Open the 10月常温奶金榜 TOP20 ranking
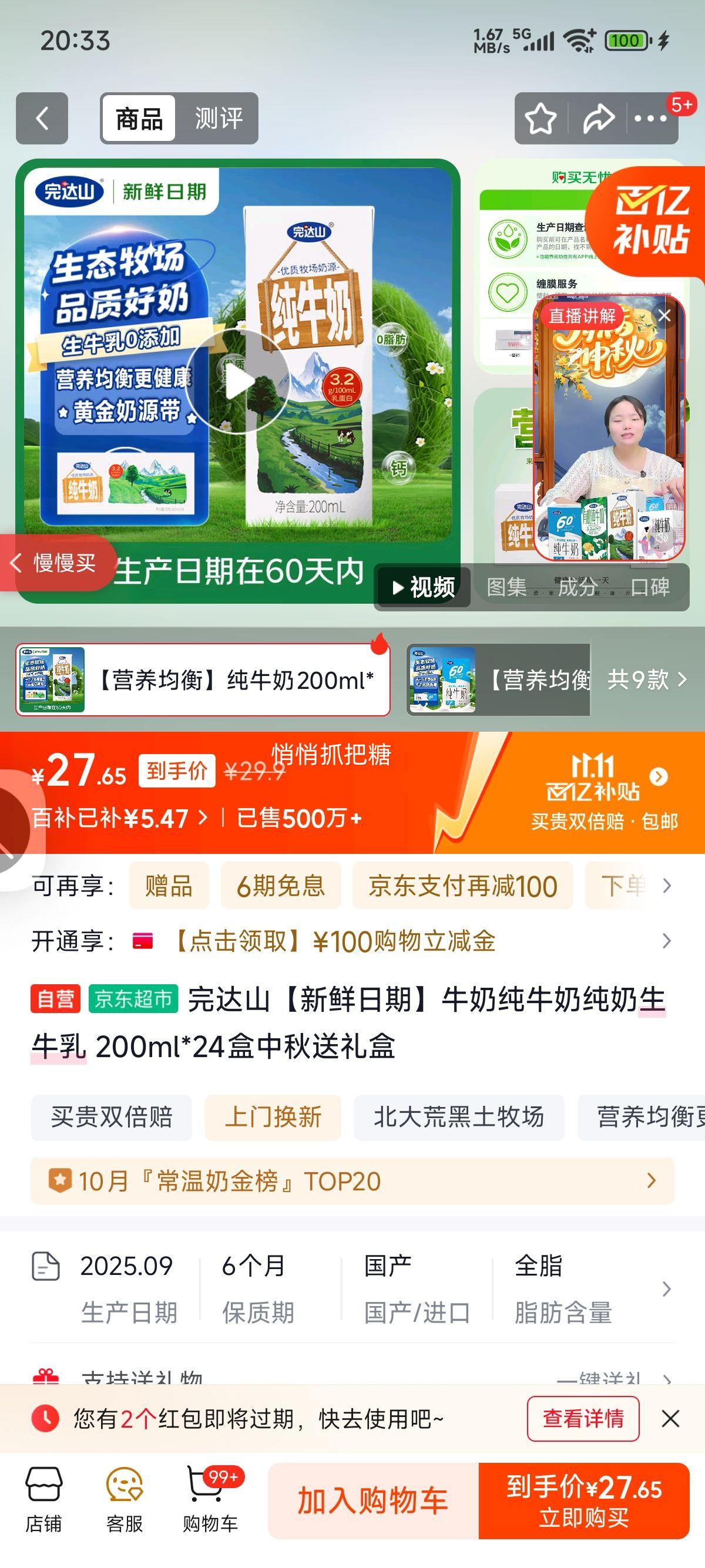Screen dimensions: 705x1568 click(x=352, y=1181)
